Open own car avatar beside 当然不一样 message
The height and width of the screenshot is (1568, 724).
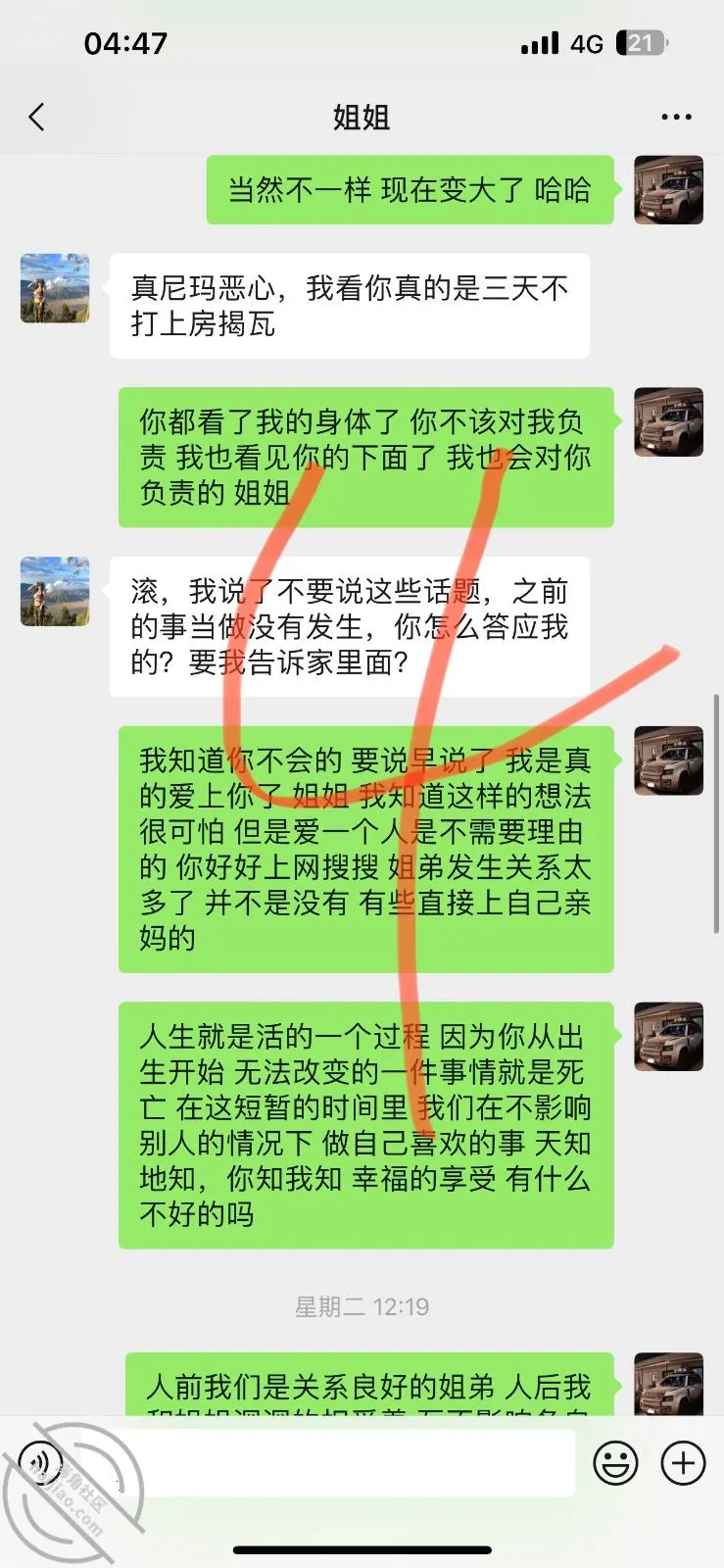click(x=669, y=190)
